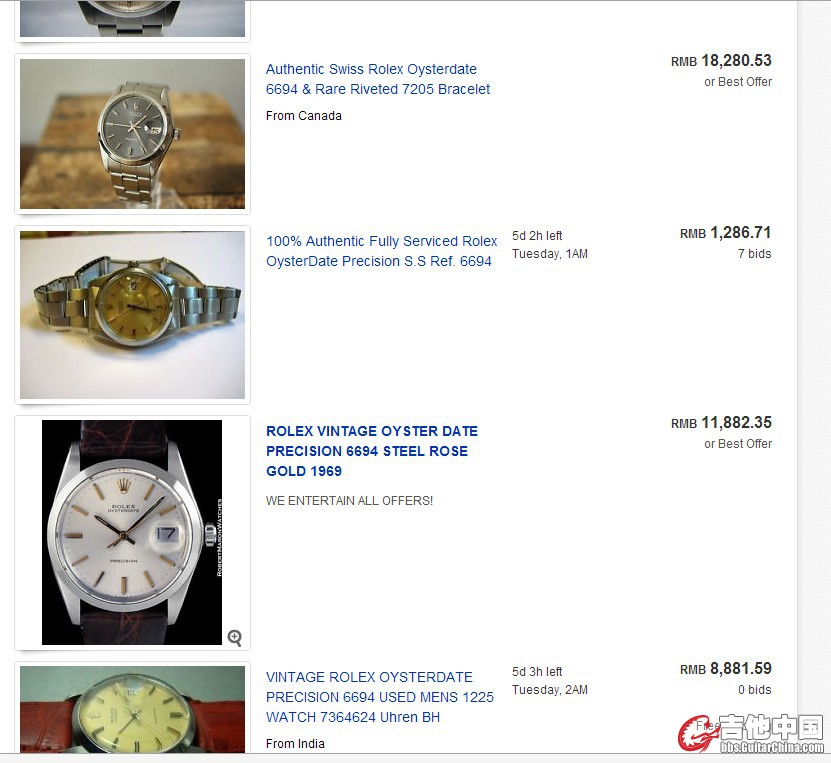Image resolution: width=831 pixels, height=763 pixels.
Task: Open the 100% Authentic Fully Serviced Rolex link
Action: (381, 251)
